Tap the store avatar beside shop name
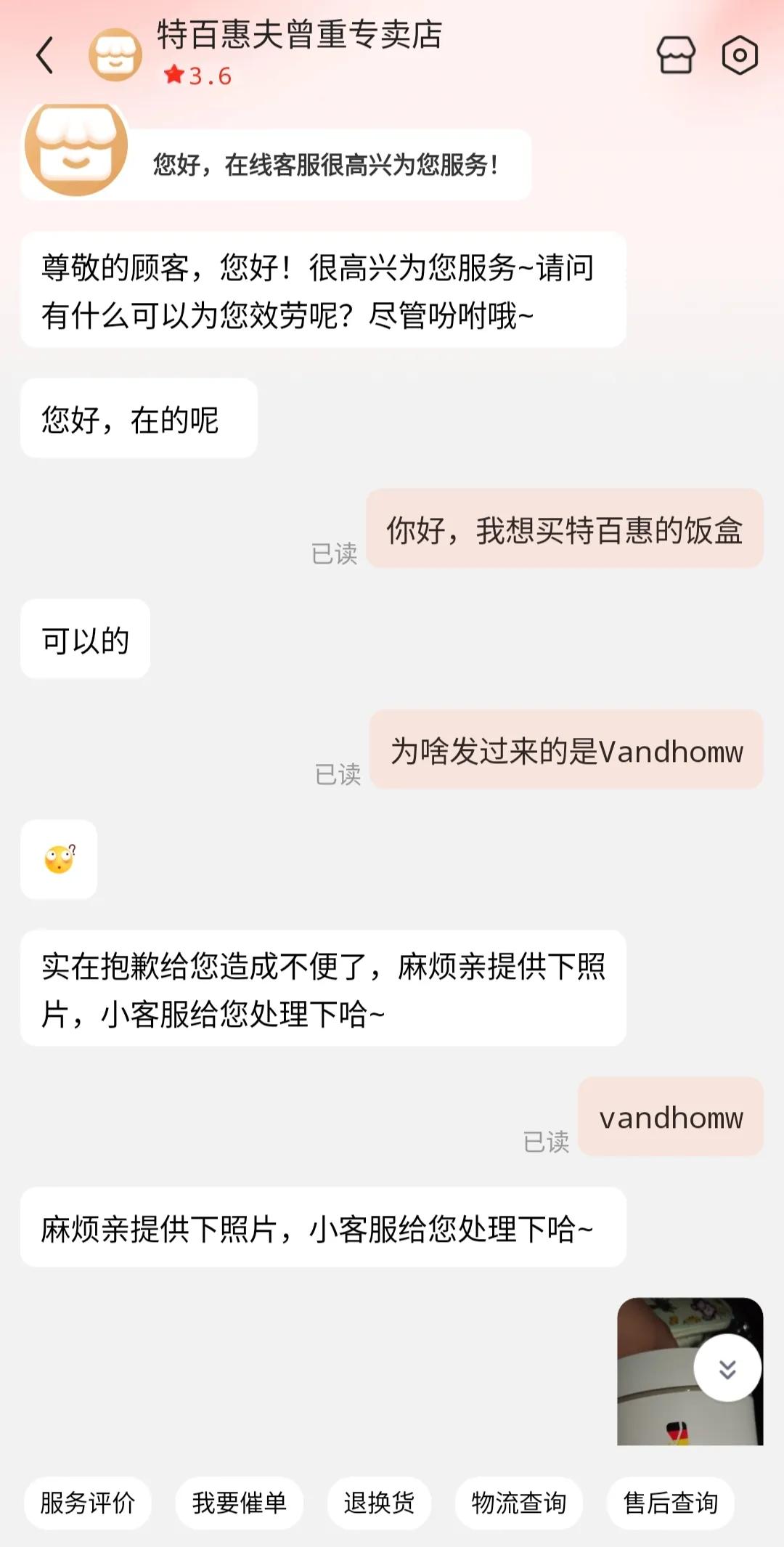This screenshot has height=1547, width=784. (x=116, y=56)
